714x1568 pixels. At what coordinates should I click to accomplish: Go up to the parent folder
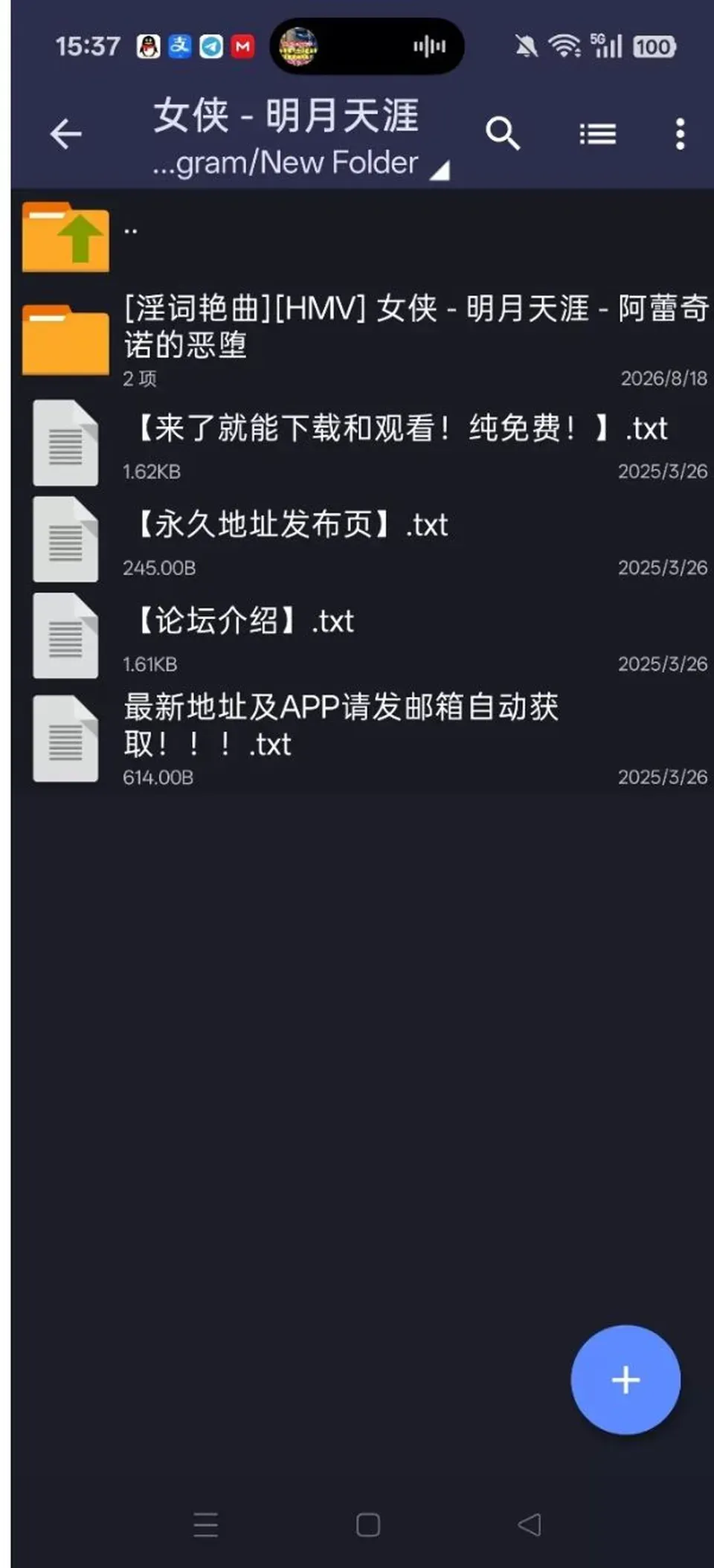(362, 237)
